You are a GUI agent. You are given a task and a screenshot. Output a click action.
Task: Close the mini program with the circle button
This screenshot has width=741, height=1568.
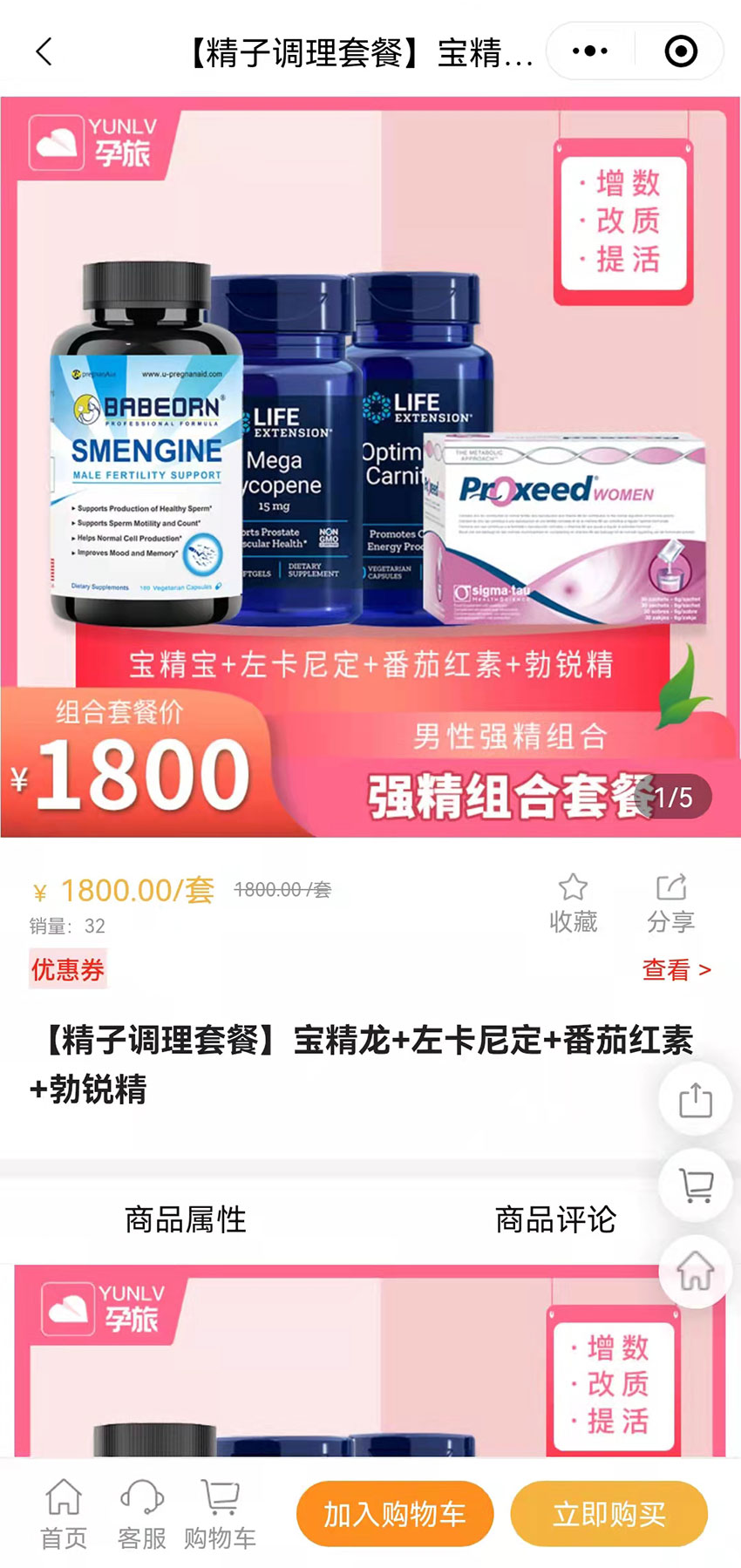(x=681, y=51)
